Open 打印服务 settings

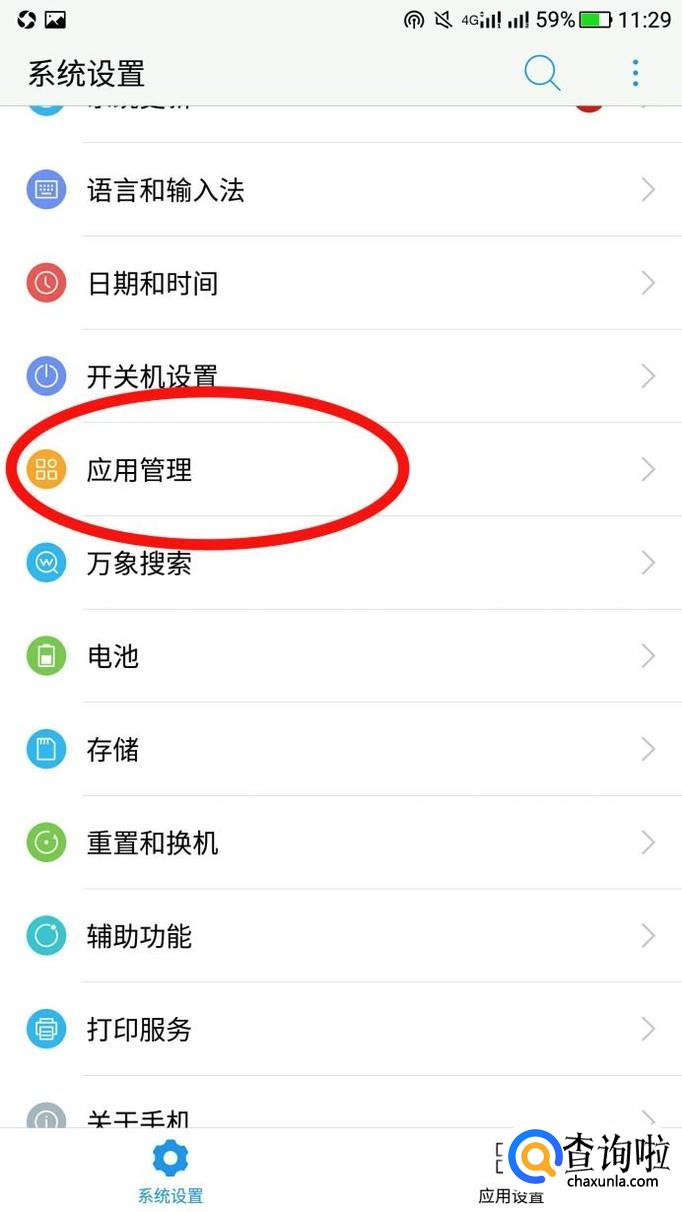pyautogui.click(x=340, y=1029)
